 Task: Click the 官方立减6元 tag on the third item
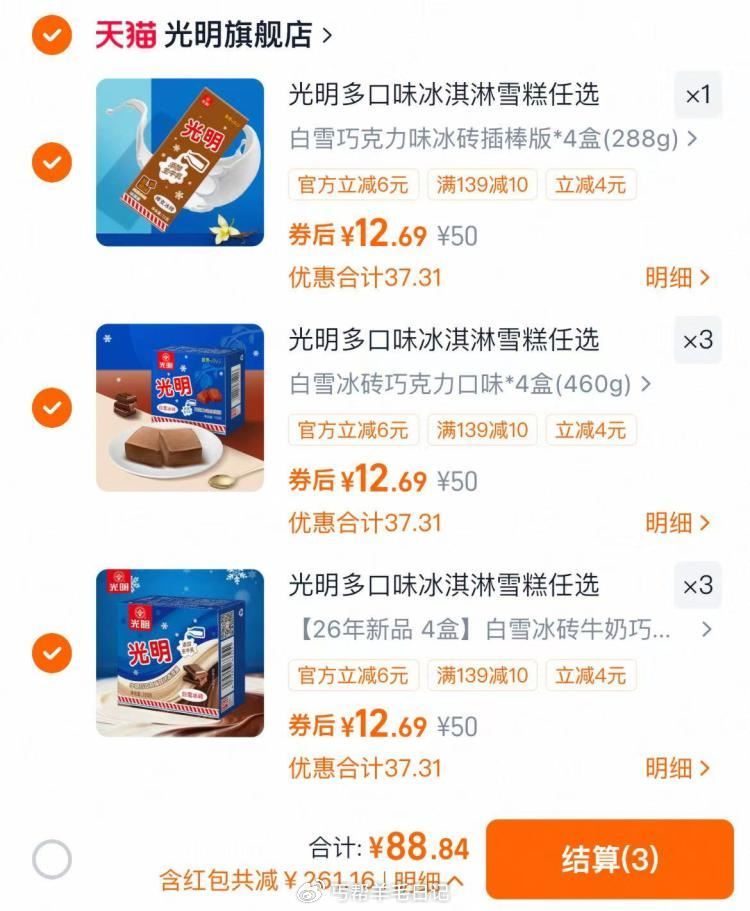click(x=350, y=675)
